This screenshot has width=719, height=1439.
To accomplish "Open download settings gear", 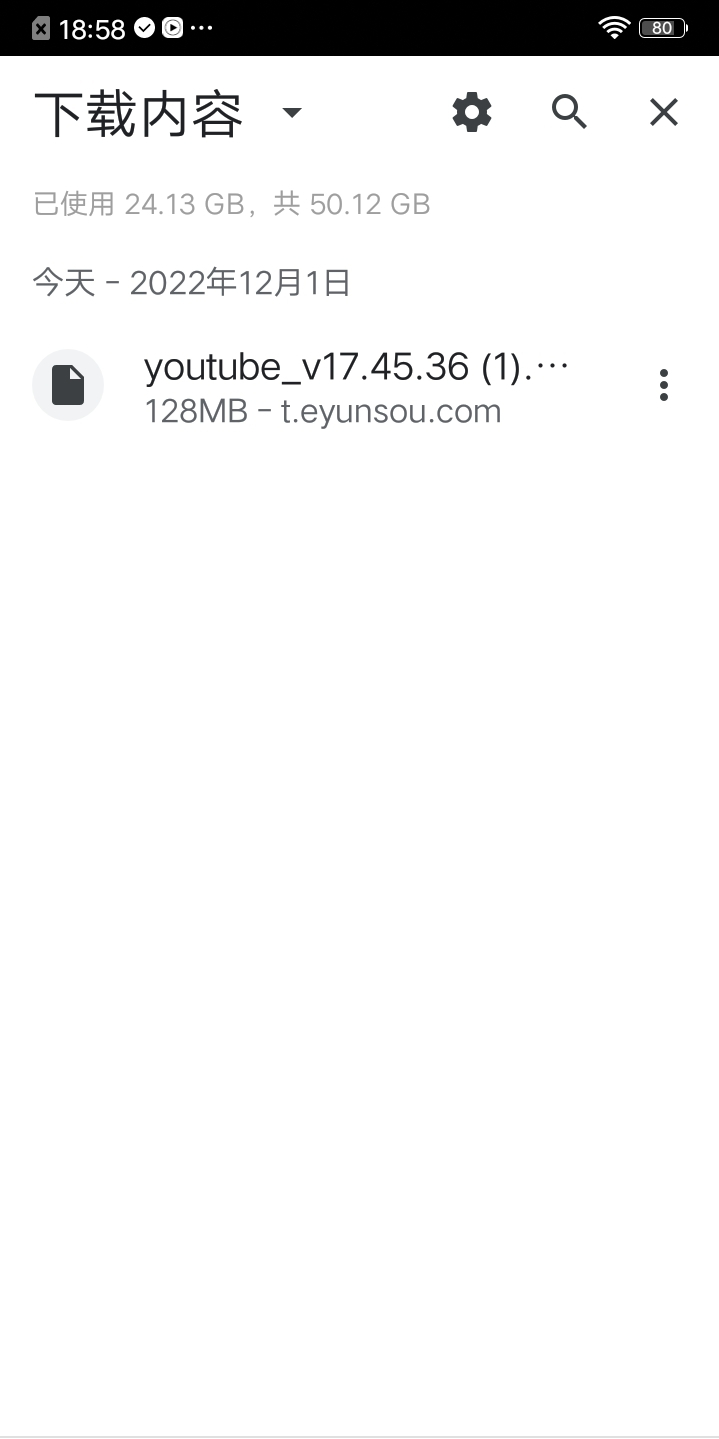I will [472, 112].
